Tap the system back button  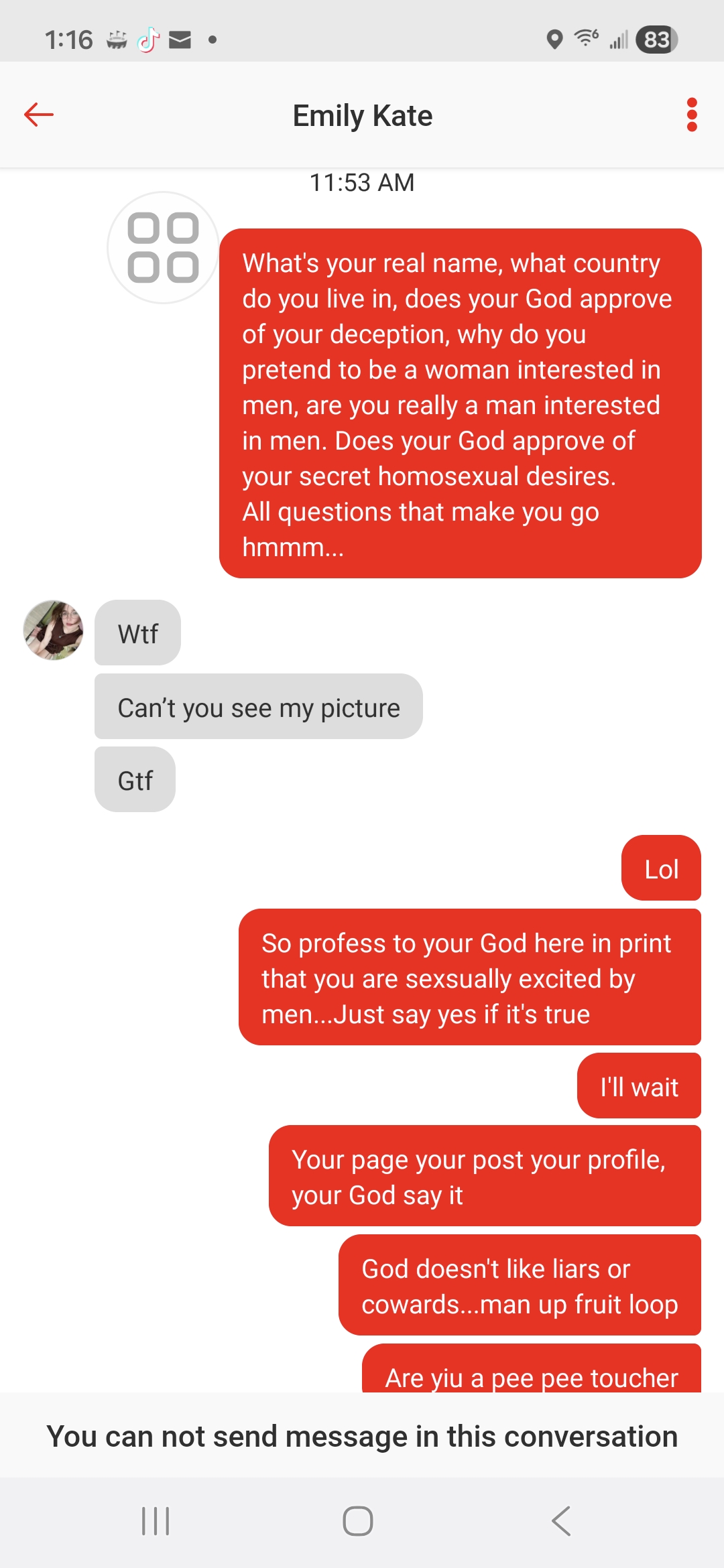click(x=562, y=1520)
